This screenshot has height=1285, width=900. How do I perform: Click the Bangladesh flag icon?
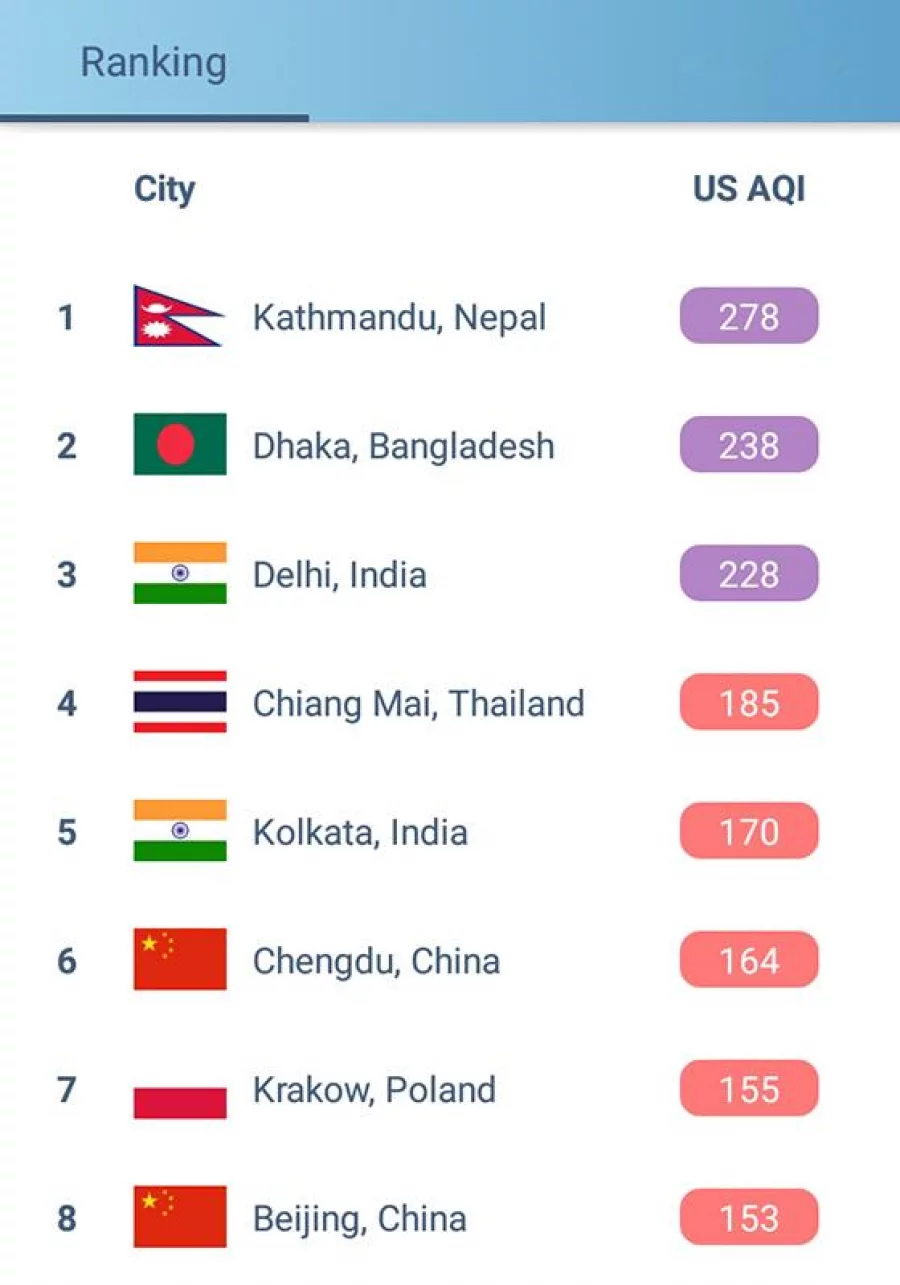tap(178, 446)
